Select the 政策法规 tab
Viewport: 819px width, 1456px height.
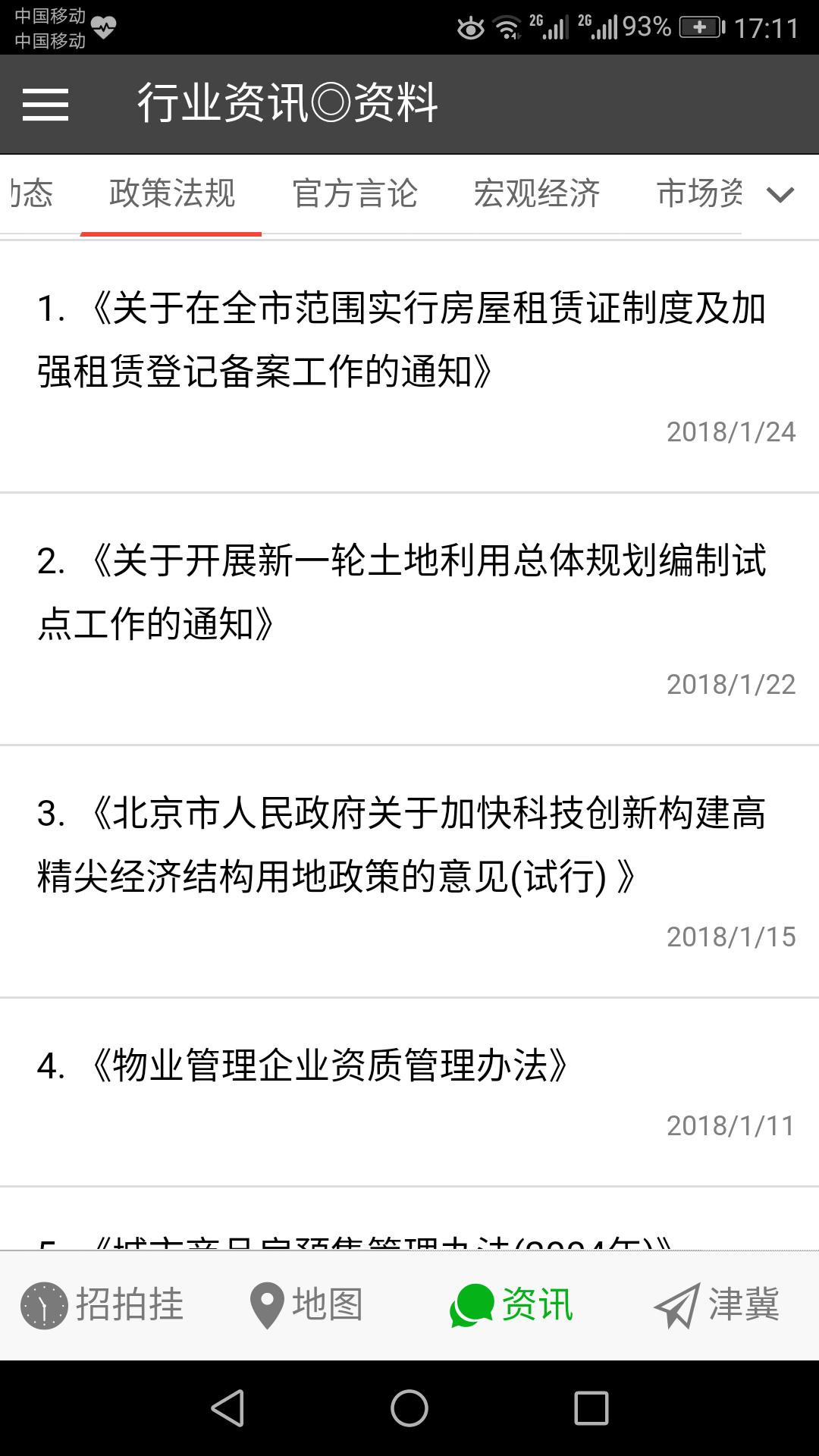click(172, 193)
